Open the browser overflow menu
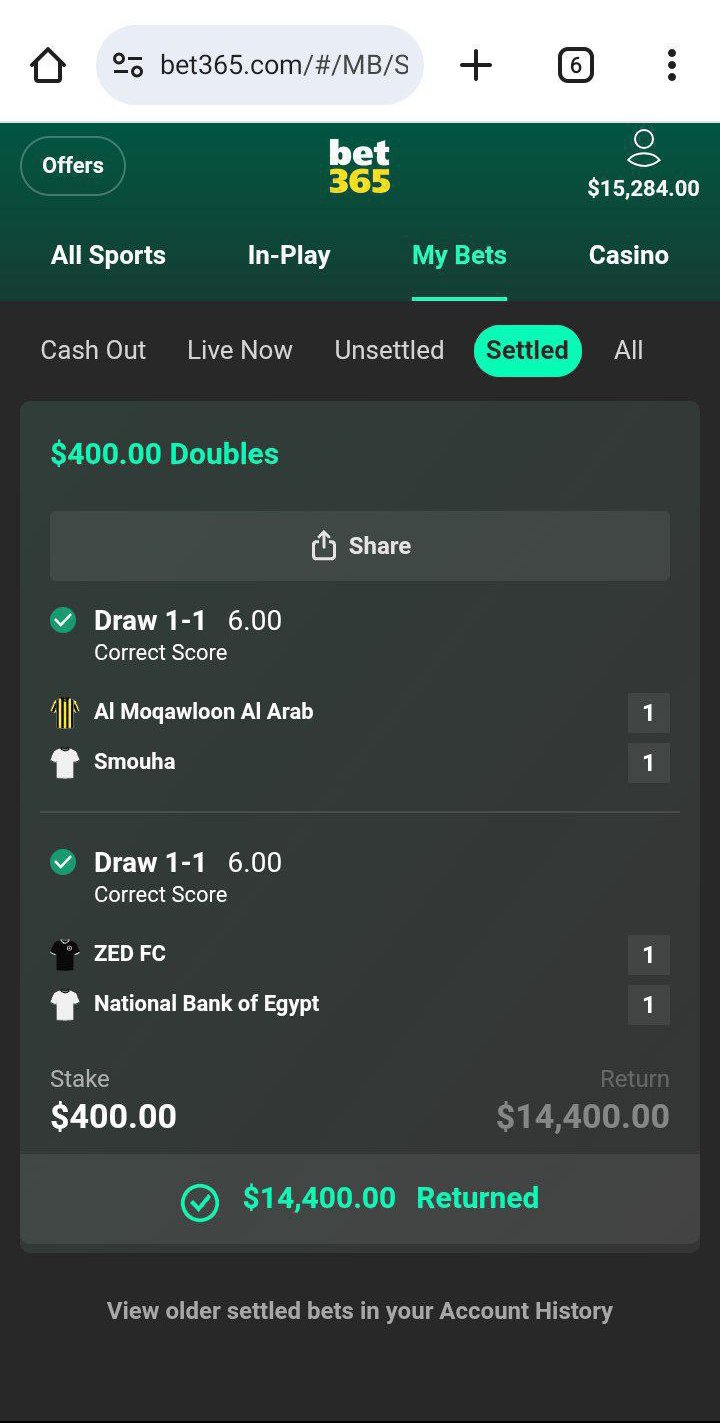Screen dimensions: 720x1423 [x=671, y=66]
